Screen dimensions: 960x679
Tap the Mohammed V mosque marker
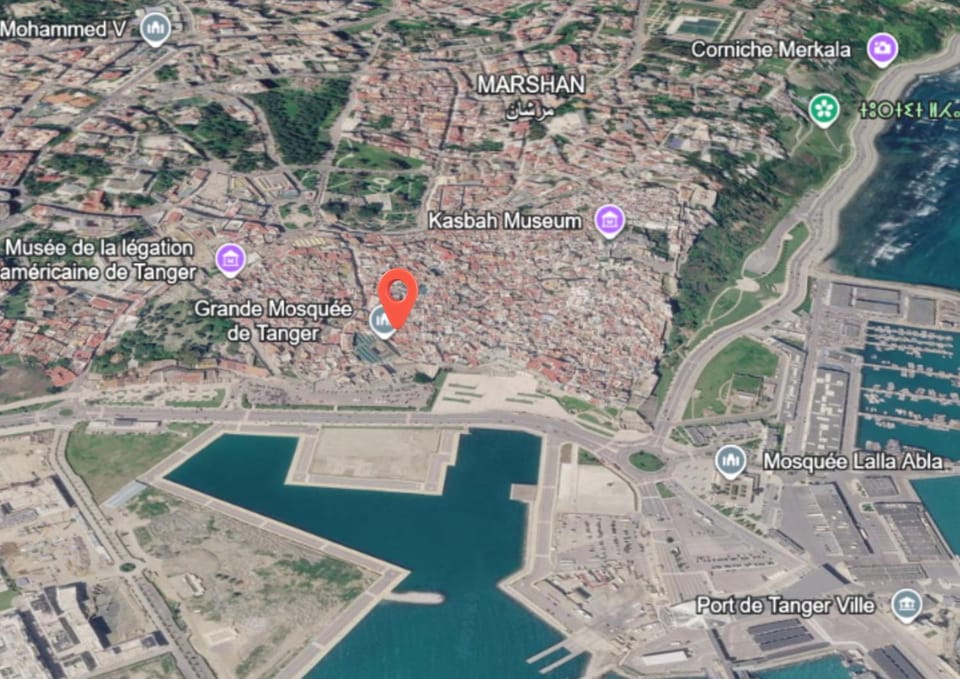[x=155, y=28]
